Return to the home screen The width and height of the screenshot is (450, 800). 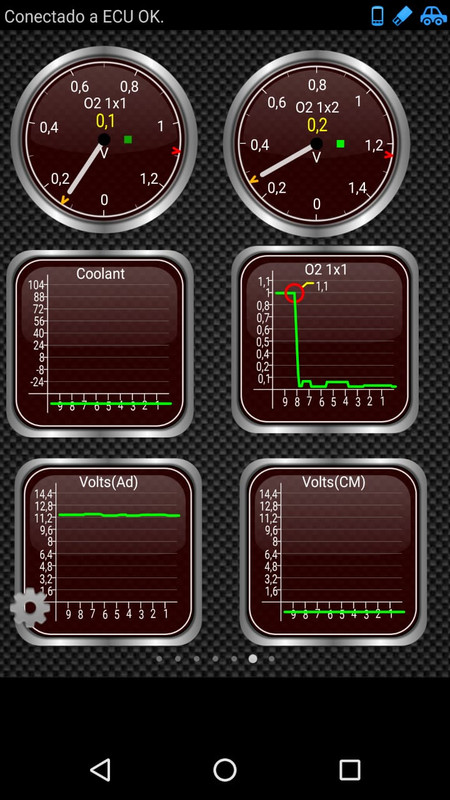[x=224, y=769]
